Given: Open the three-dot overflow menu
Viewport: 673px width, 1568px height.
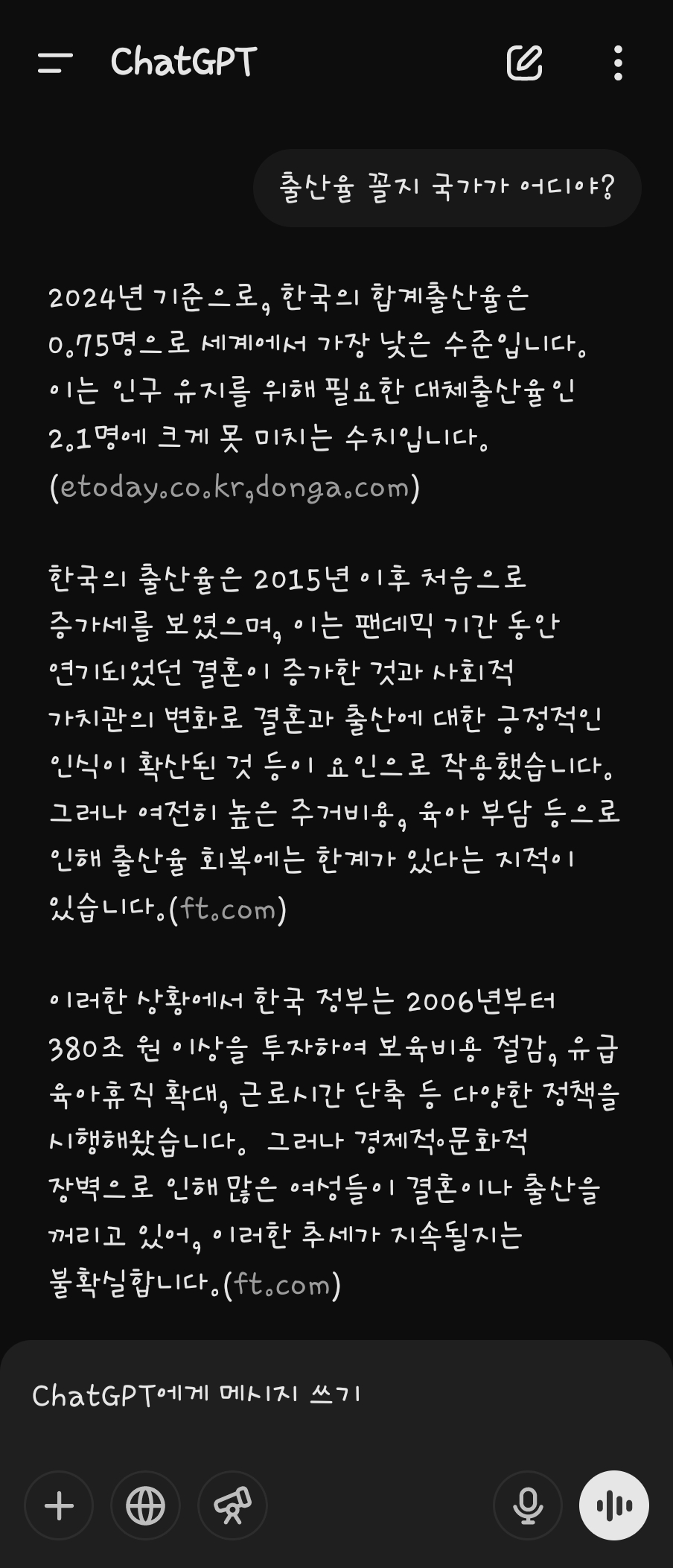Looking at the screenshot, I should coord(618,63).
